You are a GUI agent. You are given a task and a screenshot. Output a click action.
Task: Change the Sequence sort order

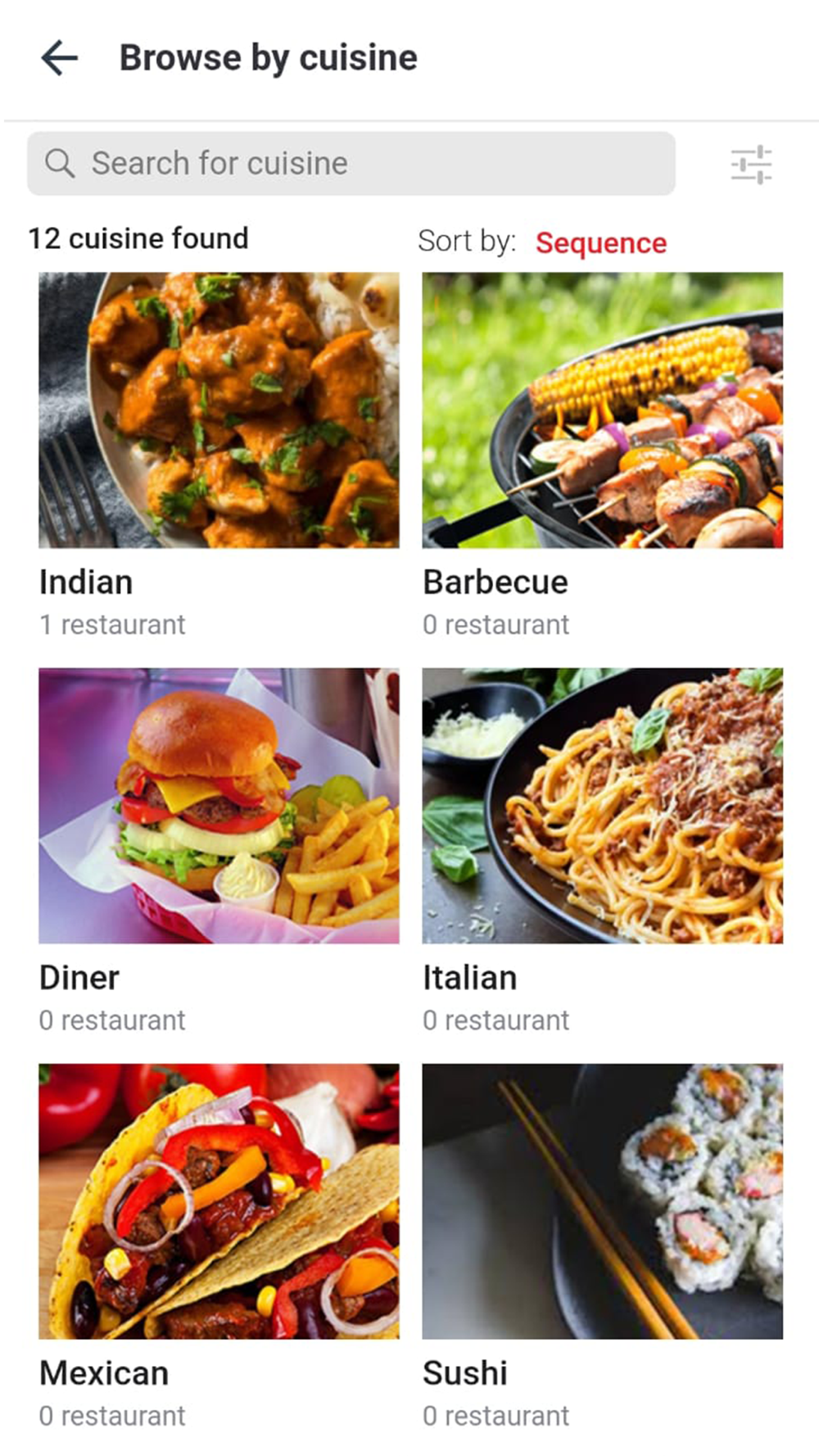point(600,243)
